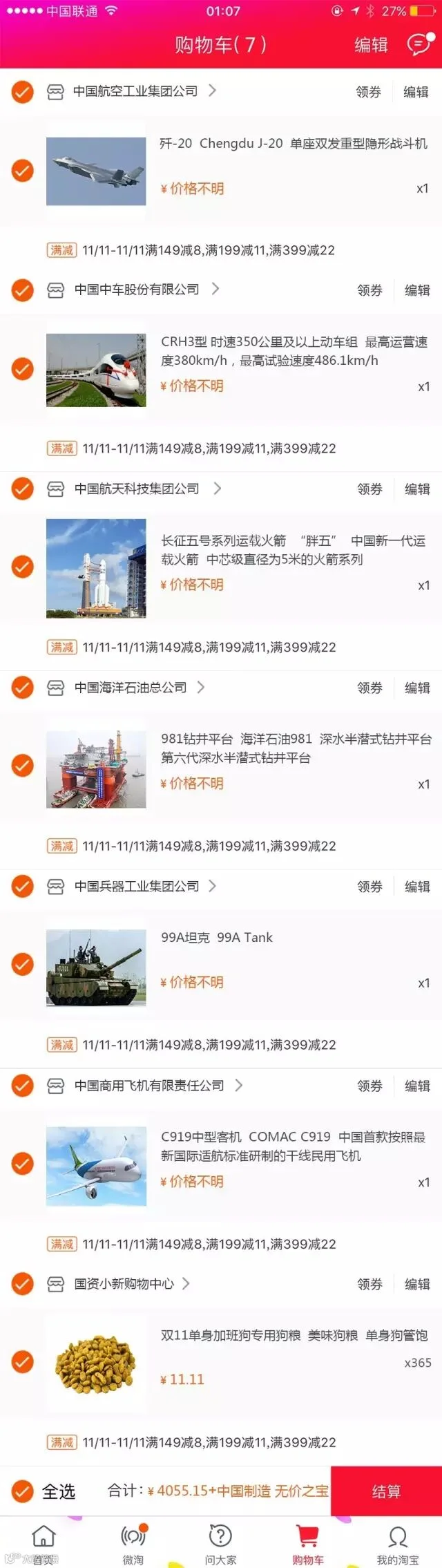Uncheck the 歼-20 fighter item
442x1568 pixels.
coord(23,170)
